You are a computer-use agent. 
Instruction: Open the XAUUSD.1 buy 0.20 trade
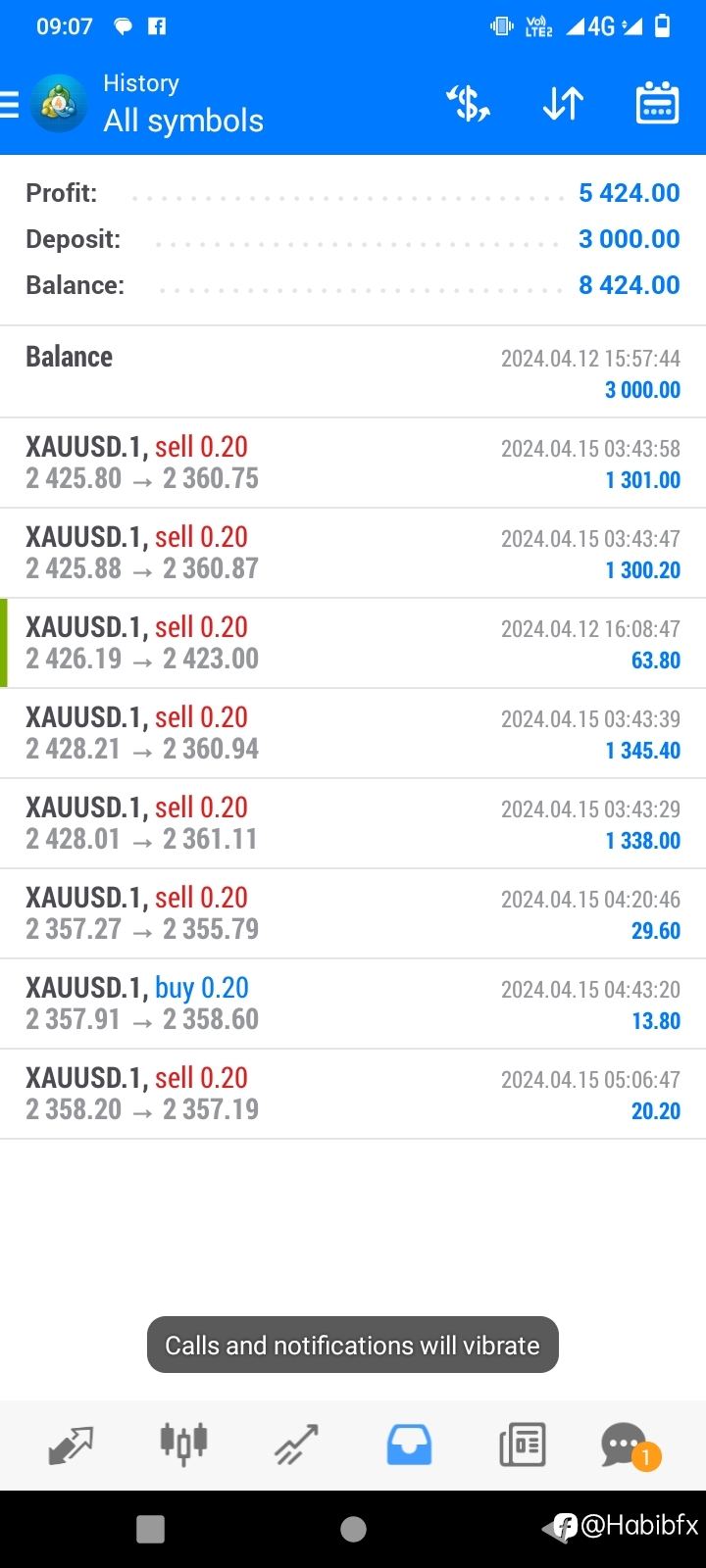pos(353,1004)
